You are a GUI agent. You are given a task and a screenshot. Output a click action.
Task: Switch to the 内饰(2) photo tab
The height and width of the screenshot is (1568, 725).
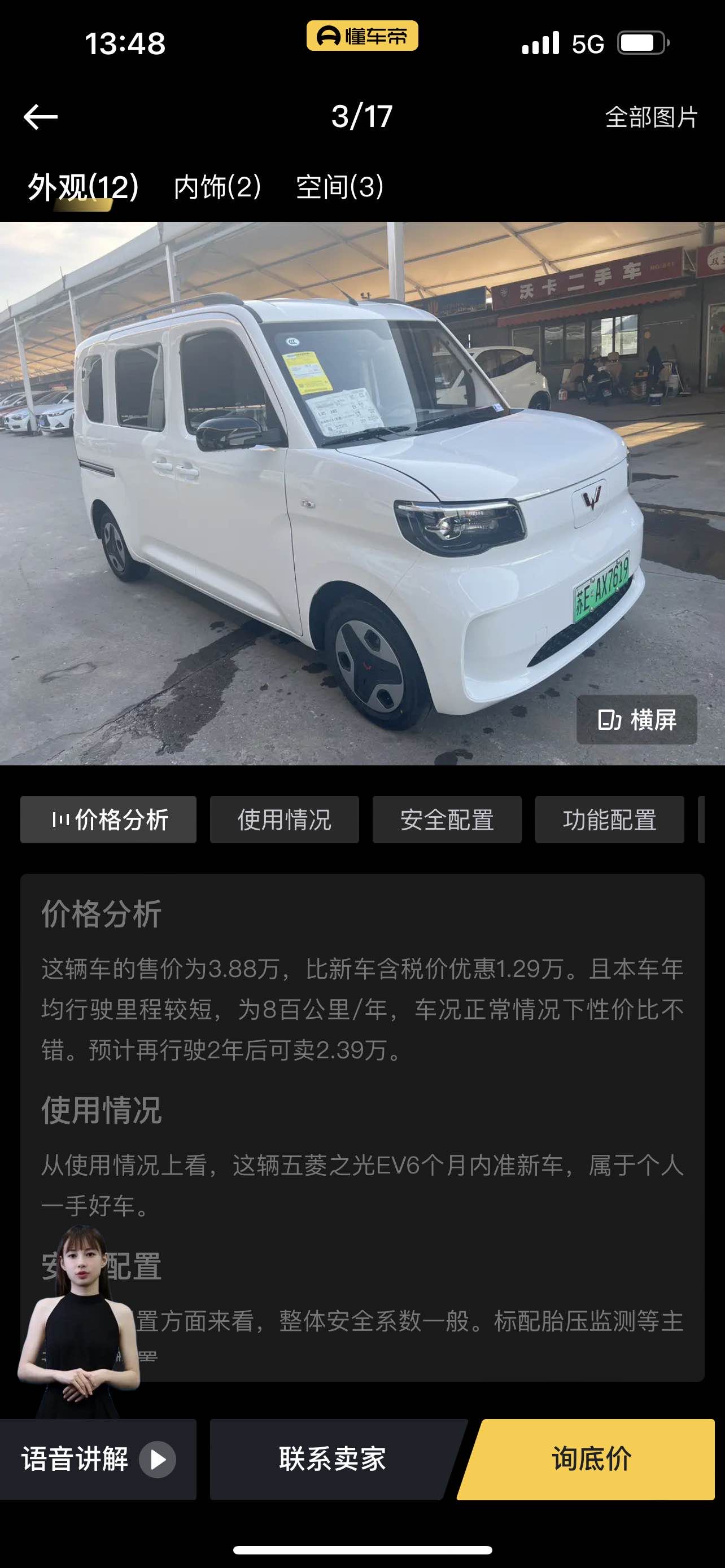click(217, 187)
